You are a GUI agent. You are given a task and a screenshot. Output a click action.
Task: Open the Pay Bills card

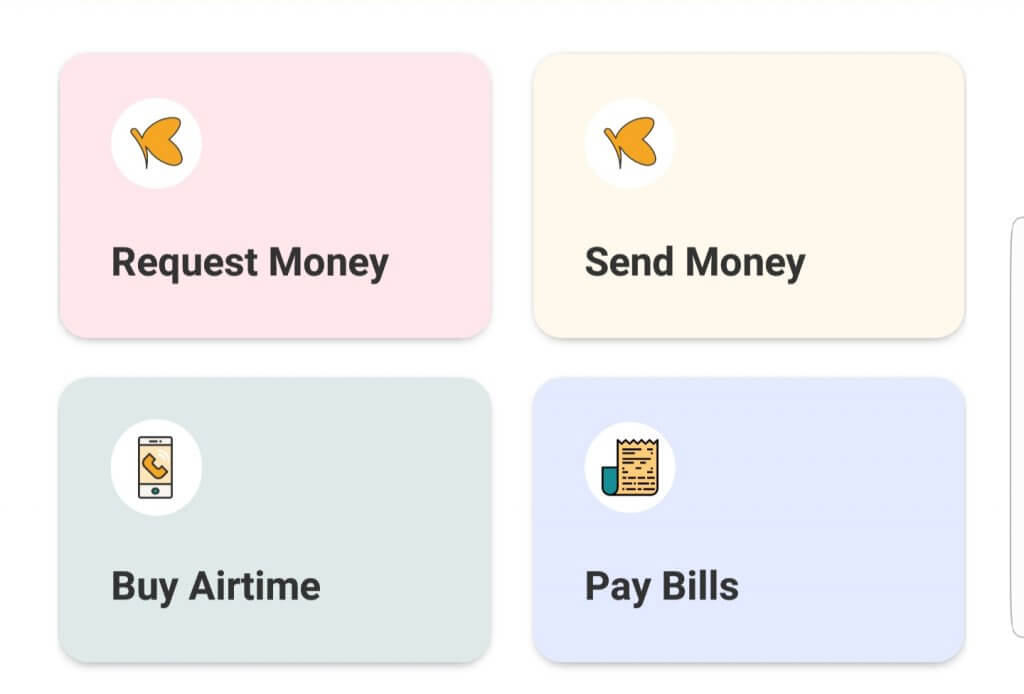(748, 520)
